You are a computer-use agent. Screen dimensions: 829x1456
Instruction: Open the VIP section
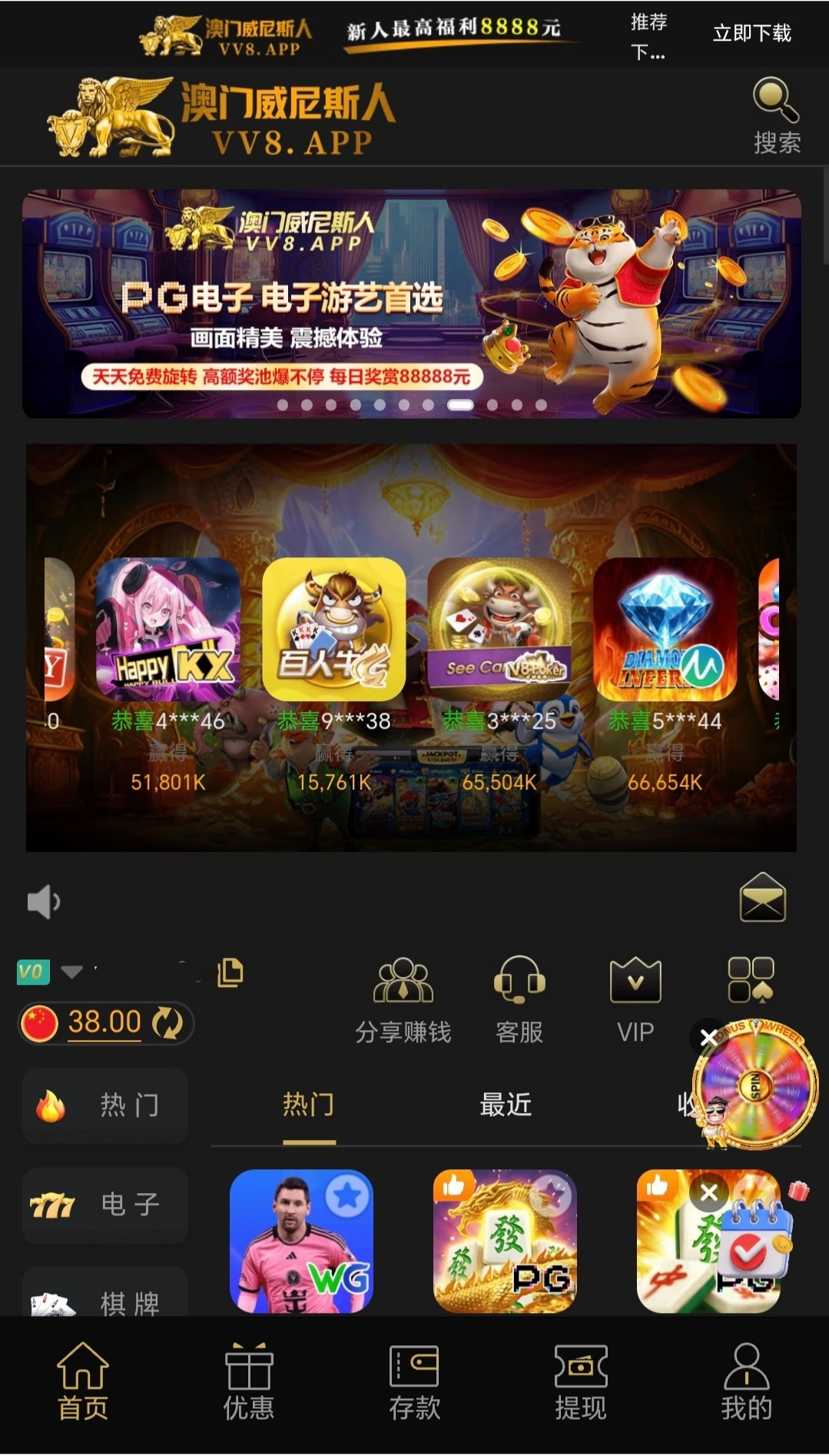coord(635,1001)
